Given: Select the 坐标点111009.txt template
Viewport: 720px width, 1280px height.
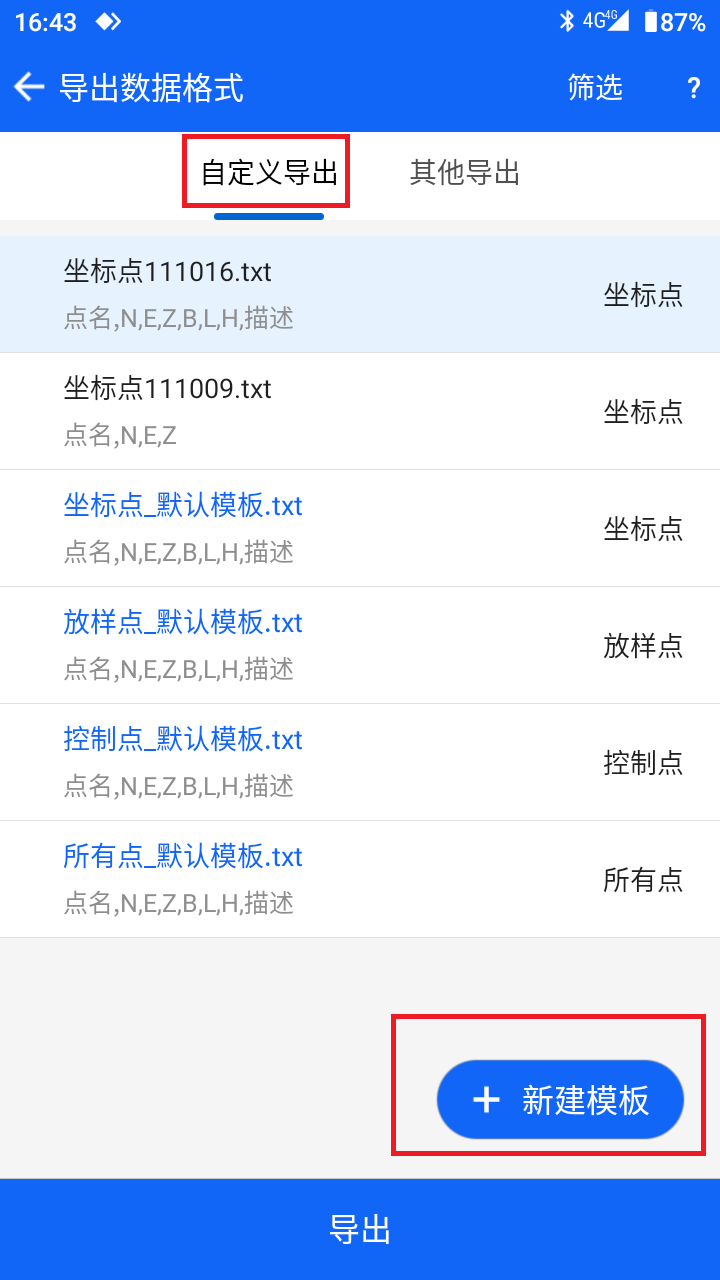Looking at the screenshot, I should [x=360, y=411].
